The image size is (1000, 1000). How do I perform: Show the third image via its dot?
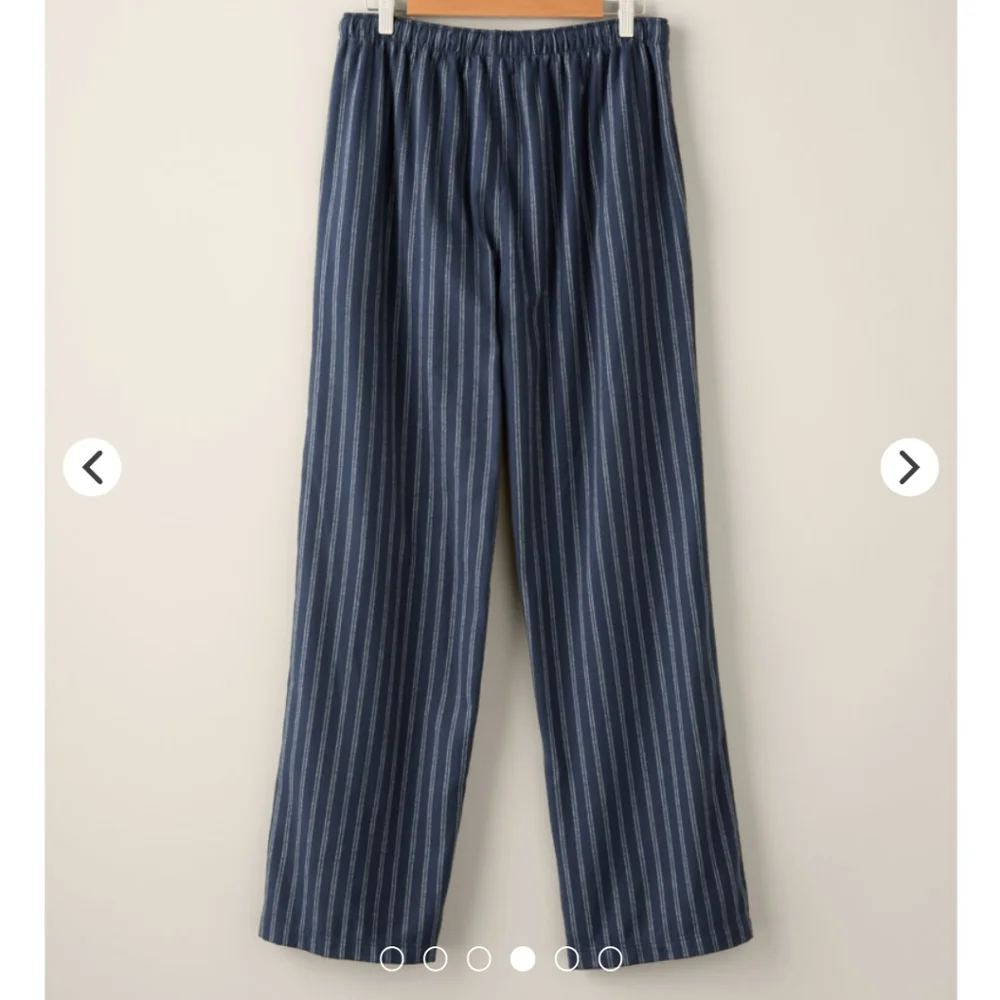click(x=479, y=959)
